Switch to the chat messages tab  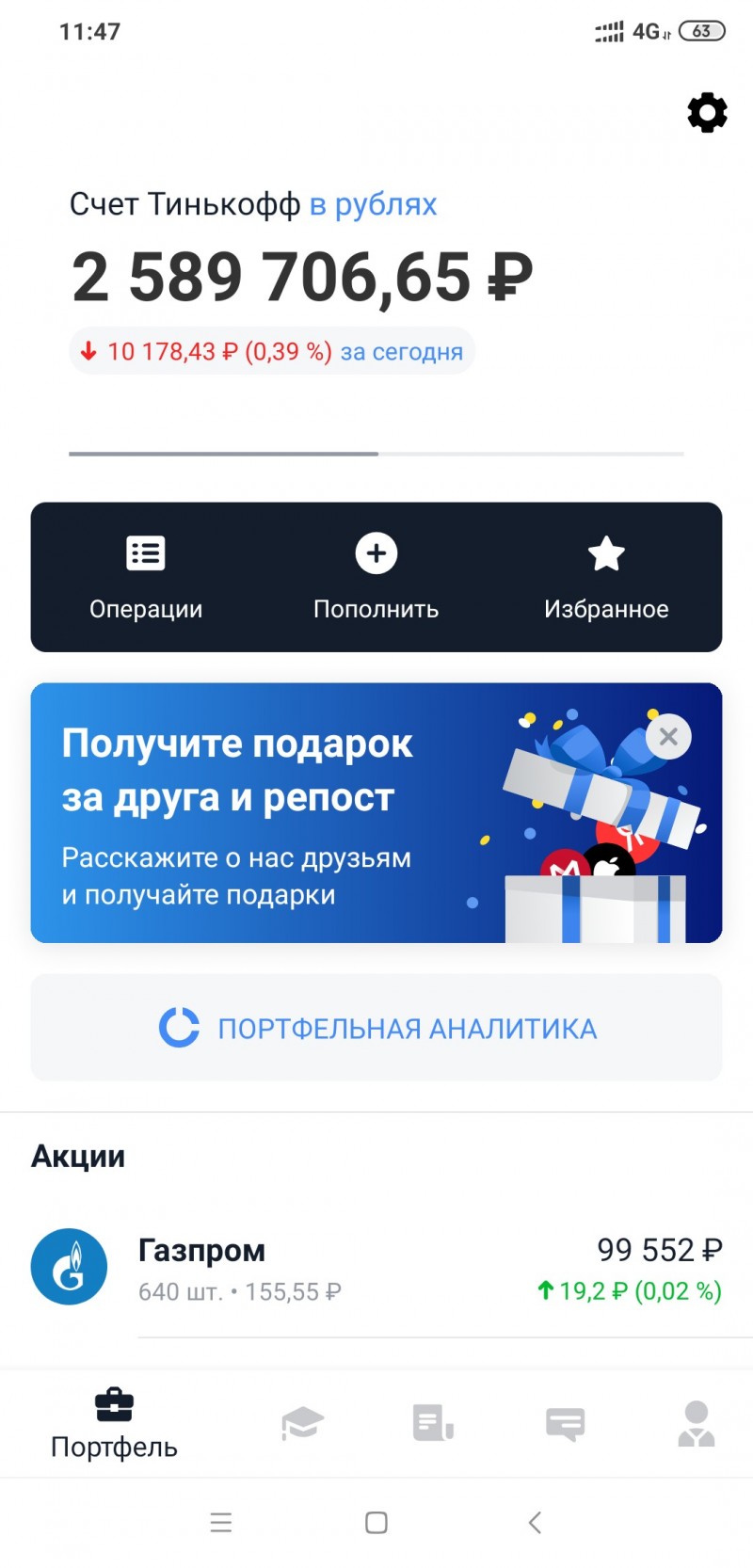pos(565,1423)
